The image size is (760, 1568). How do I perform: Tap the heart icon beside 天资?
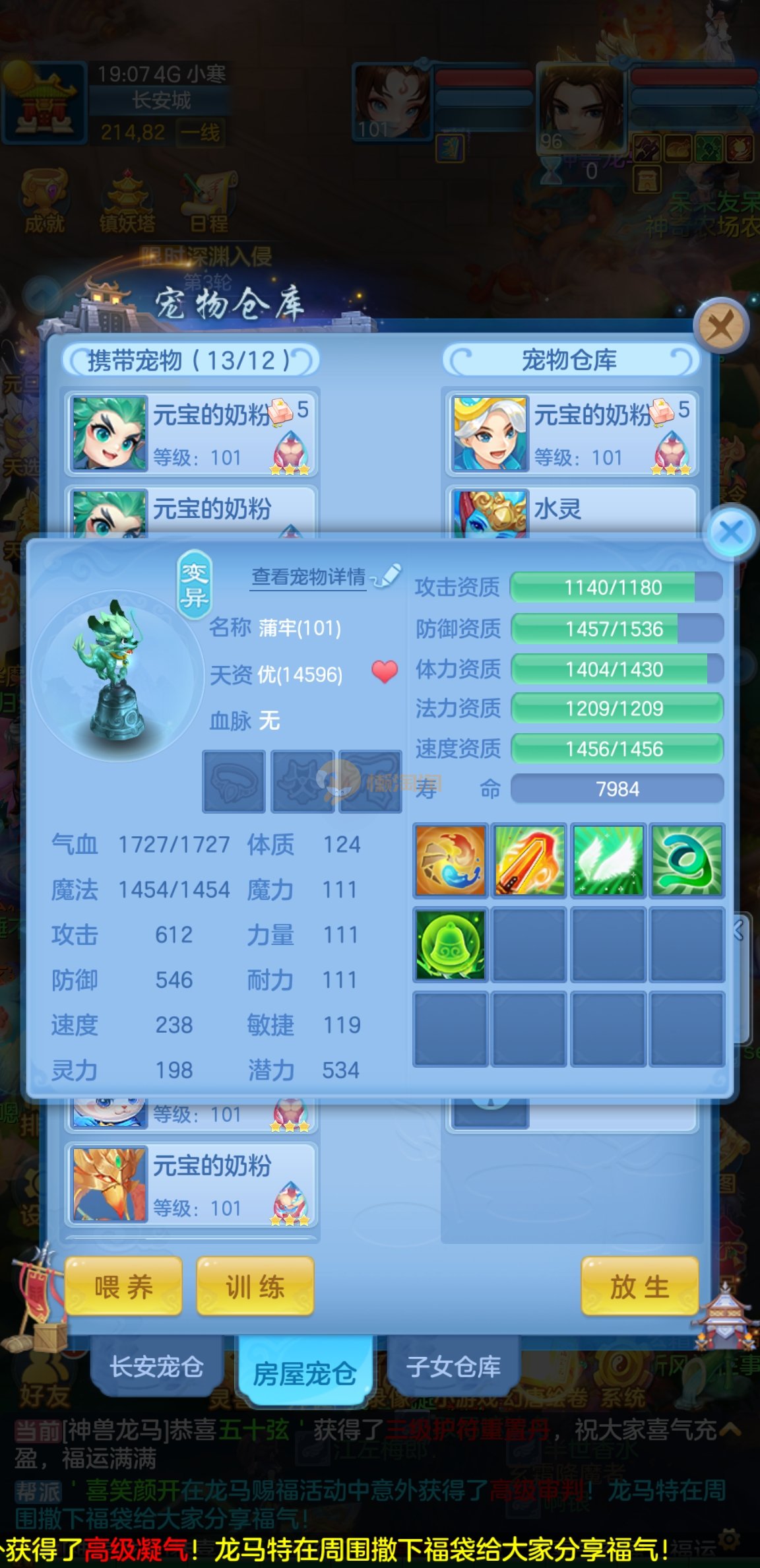click(x=385, y=672)
